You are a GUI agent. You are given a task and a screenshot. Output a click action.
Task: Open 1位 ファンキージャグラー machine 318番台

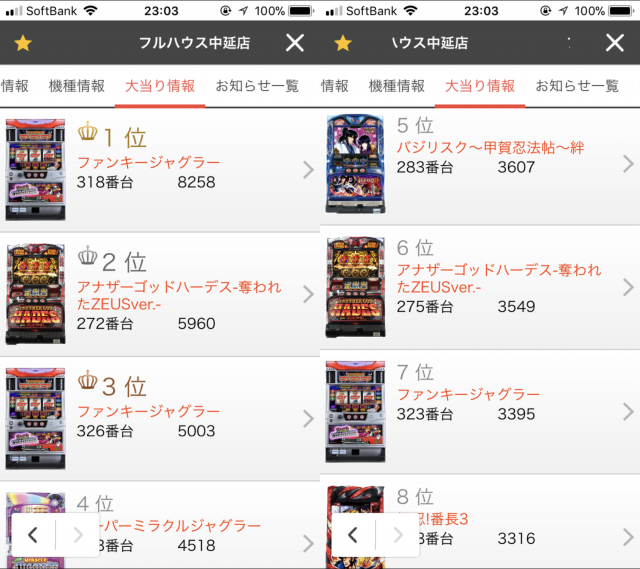point(160,169)
